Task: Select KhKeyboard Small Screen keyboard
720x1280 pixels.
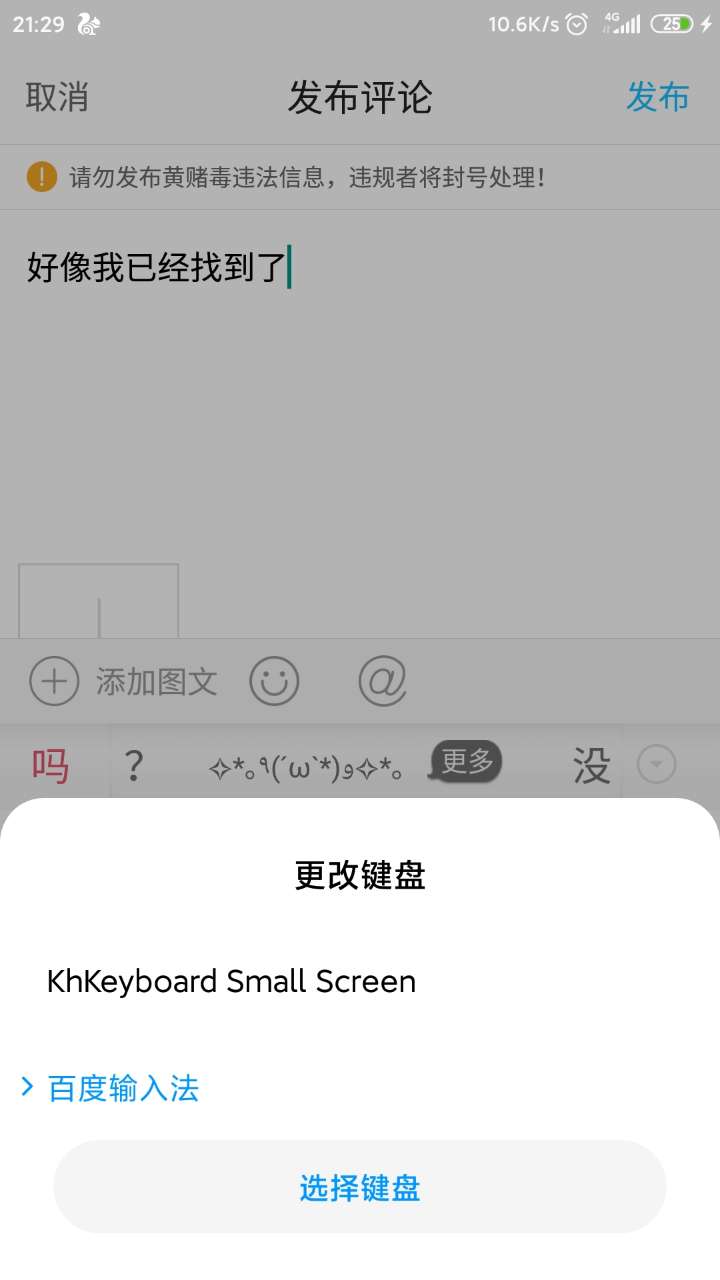Action: [x=231, y=981]
